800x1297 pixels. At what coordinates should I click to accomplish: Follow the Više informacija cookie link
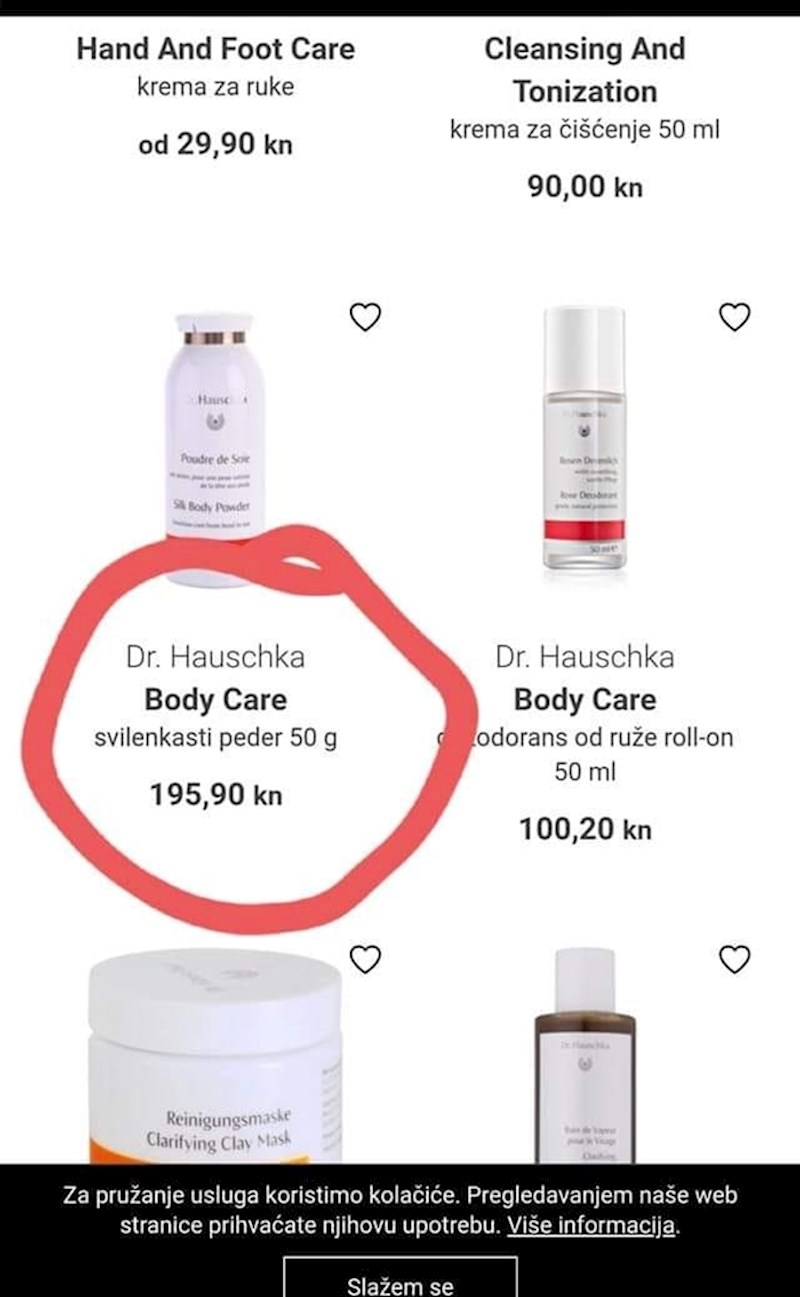tap(591, 1225)
